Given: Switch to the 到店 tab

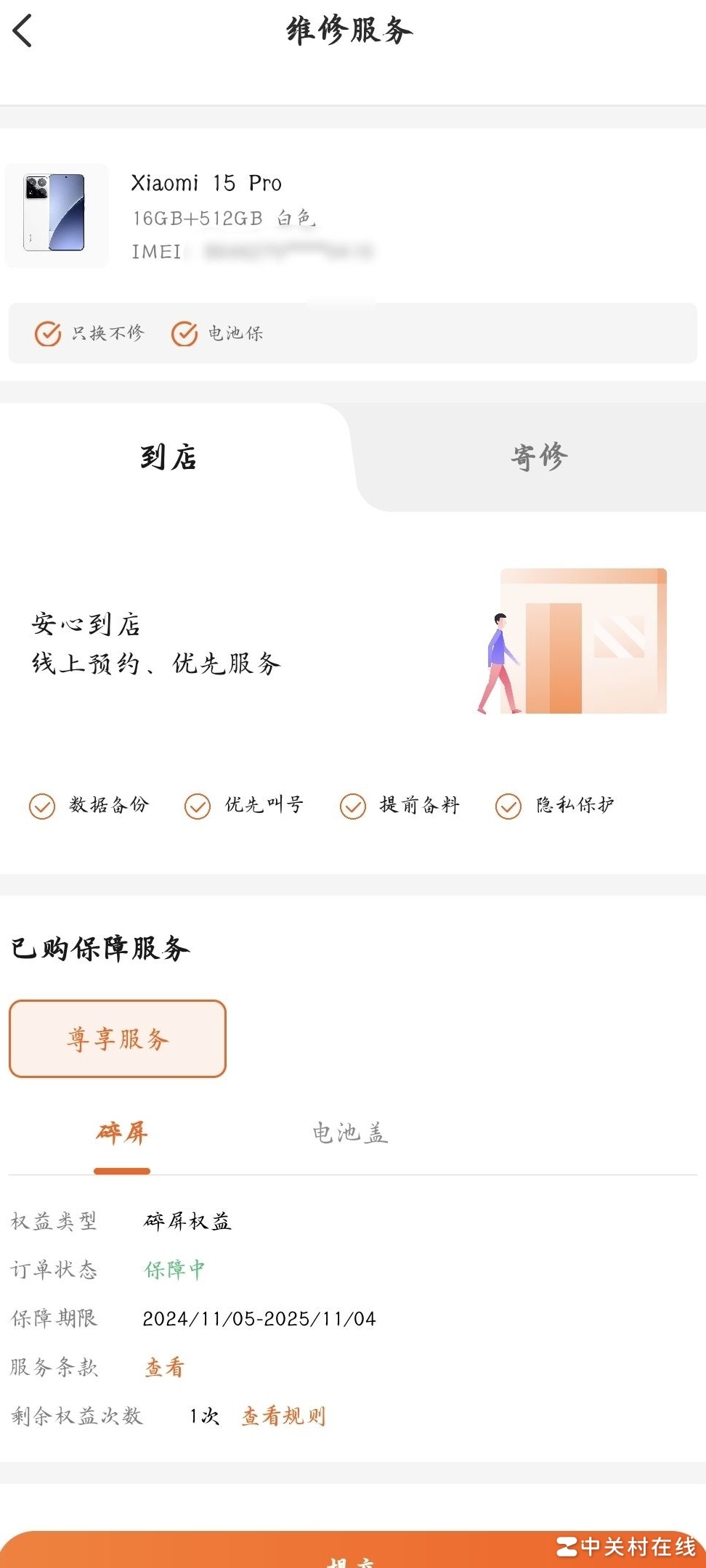Looking at the screenshot, I should [169, 457].
